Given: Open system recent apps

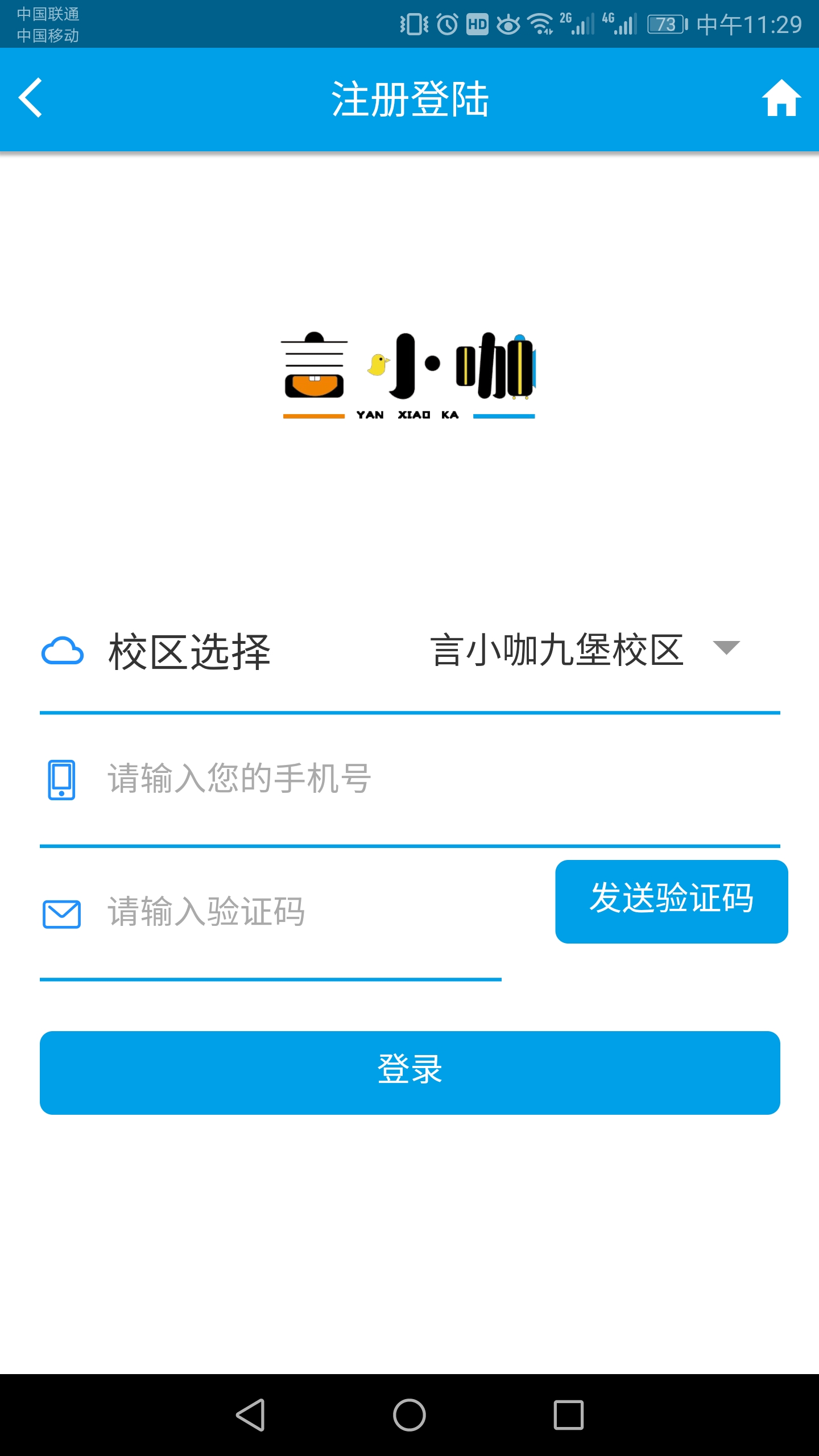Looking at the screenshot, I should pyautogui.click(x=569, y=1414).
